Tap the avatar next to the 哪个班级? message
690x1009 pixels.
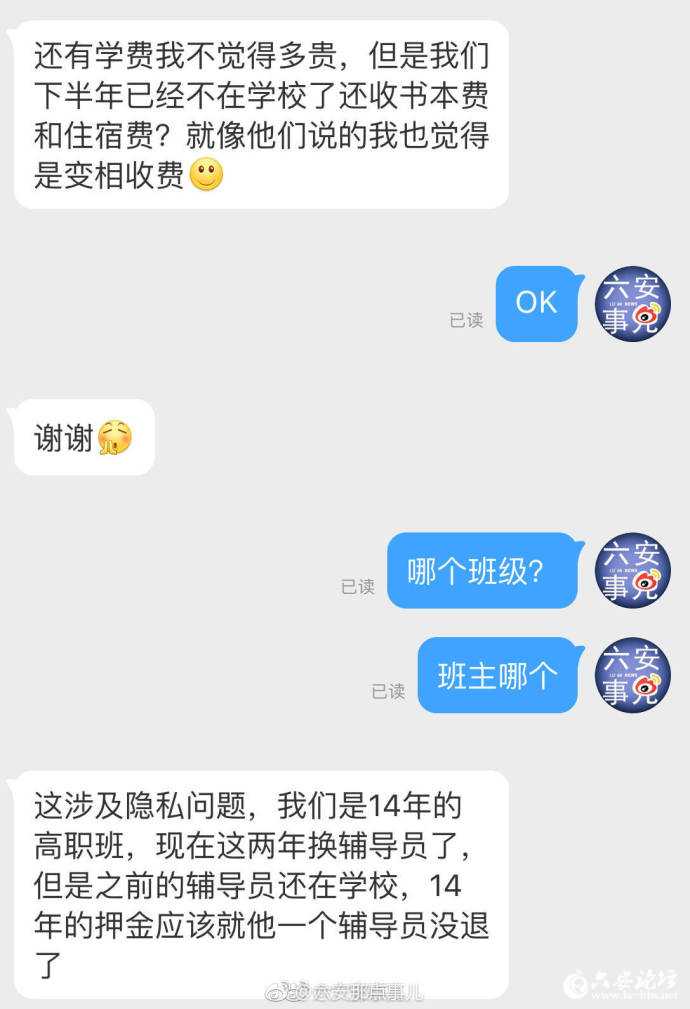[x=632, y=570]
